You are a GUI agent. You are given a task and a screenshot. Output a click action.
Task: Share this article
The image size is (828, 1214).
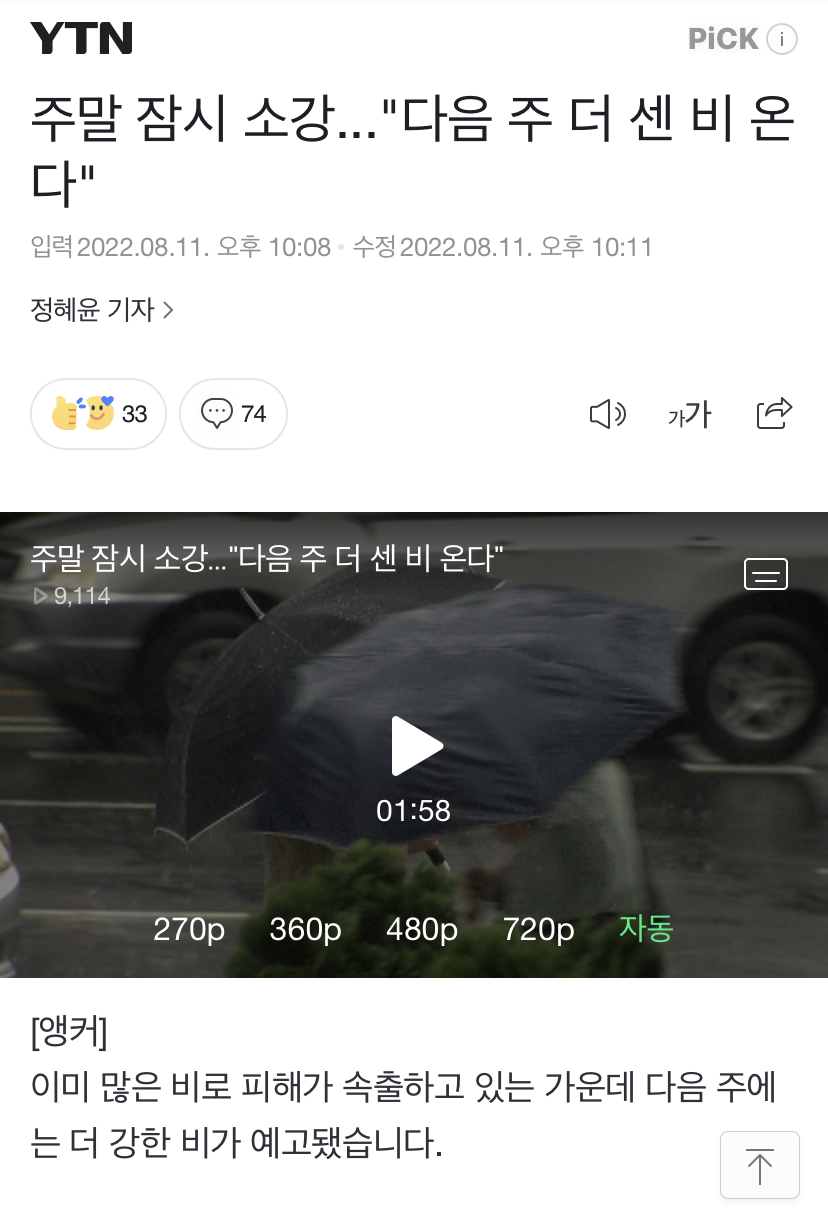[774, 413]
